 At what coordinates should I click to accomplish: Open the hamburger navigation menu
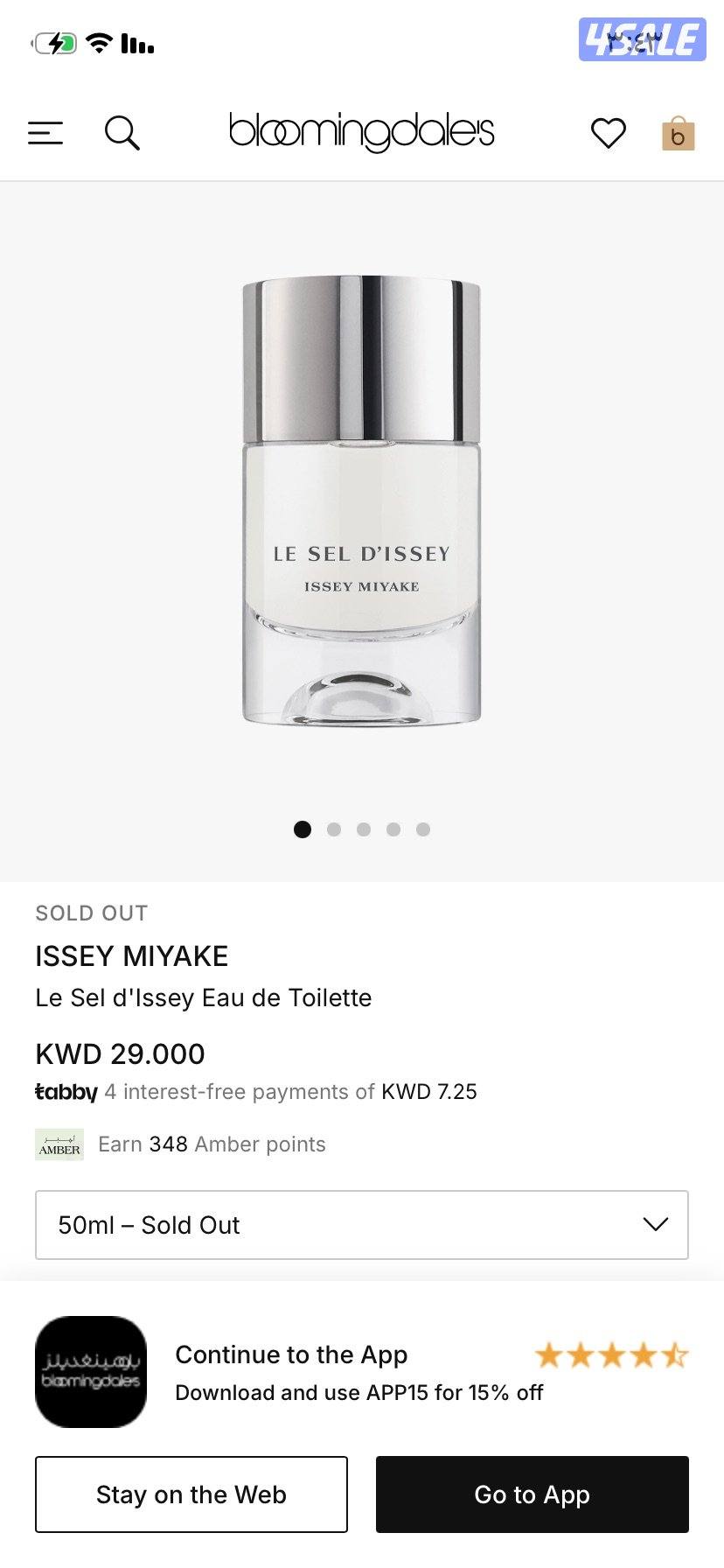coord(45,133)
